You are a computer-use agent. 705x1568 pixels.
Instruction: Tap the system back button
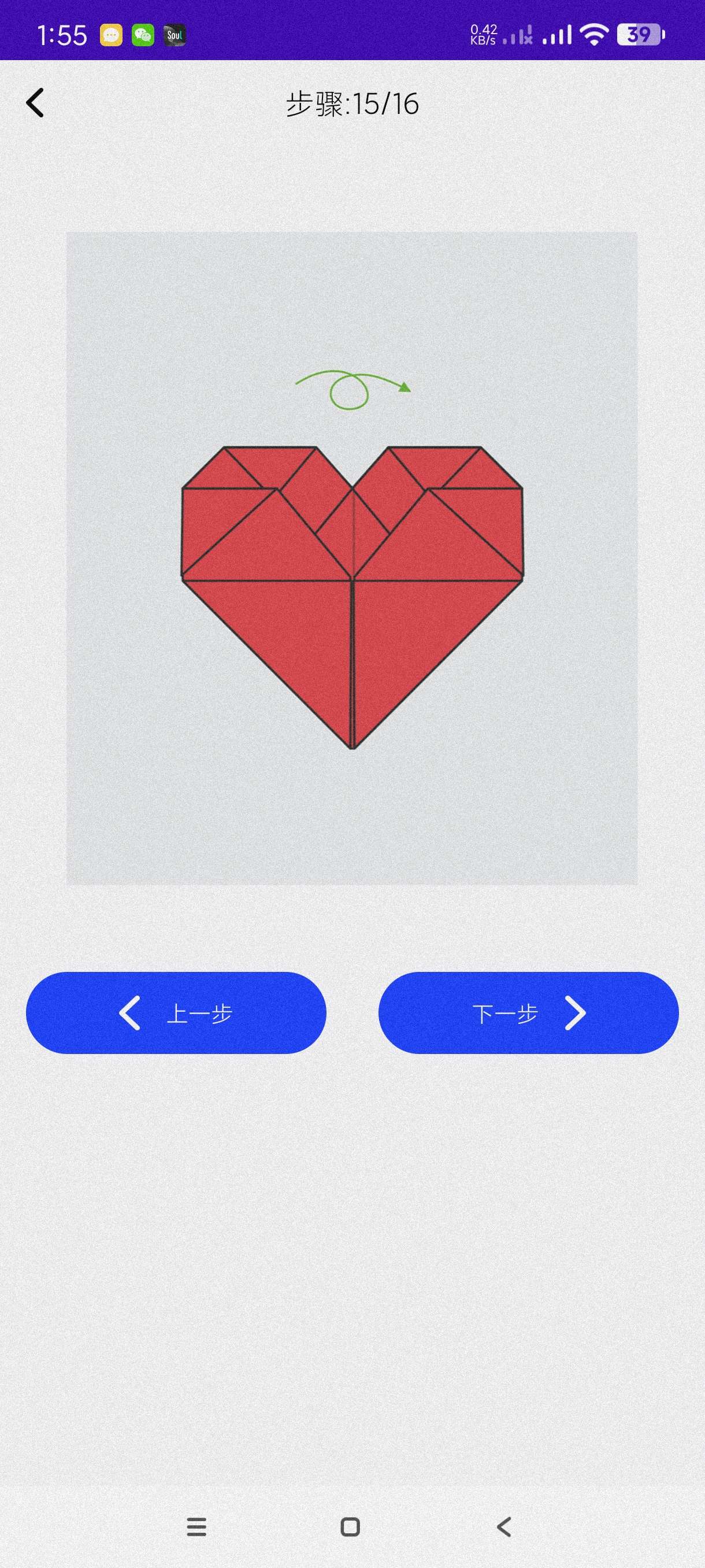point(504,1526)
